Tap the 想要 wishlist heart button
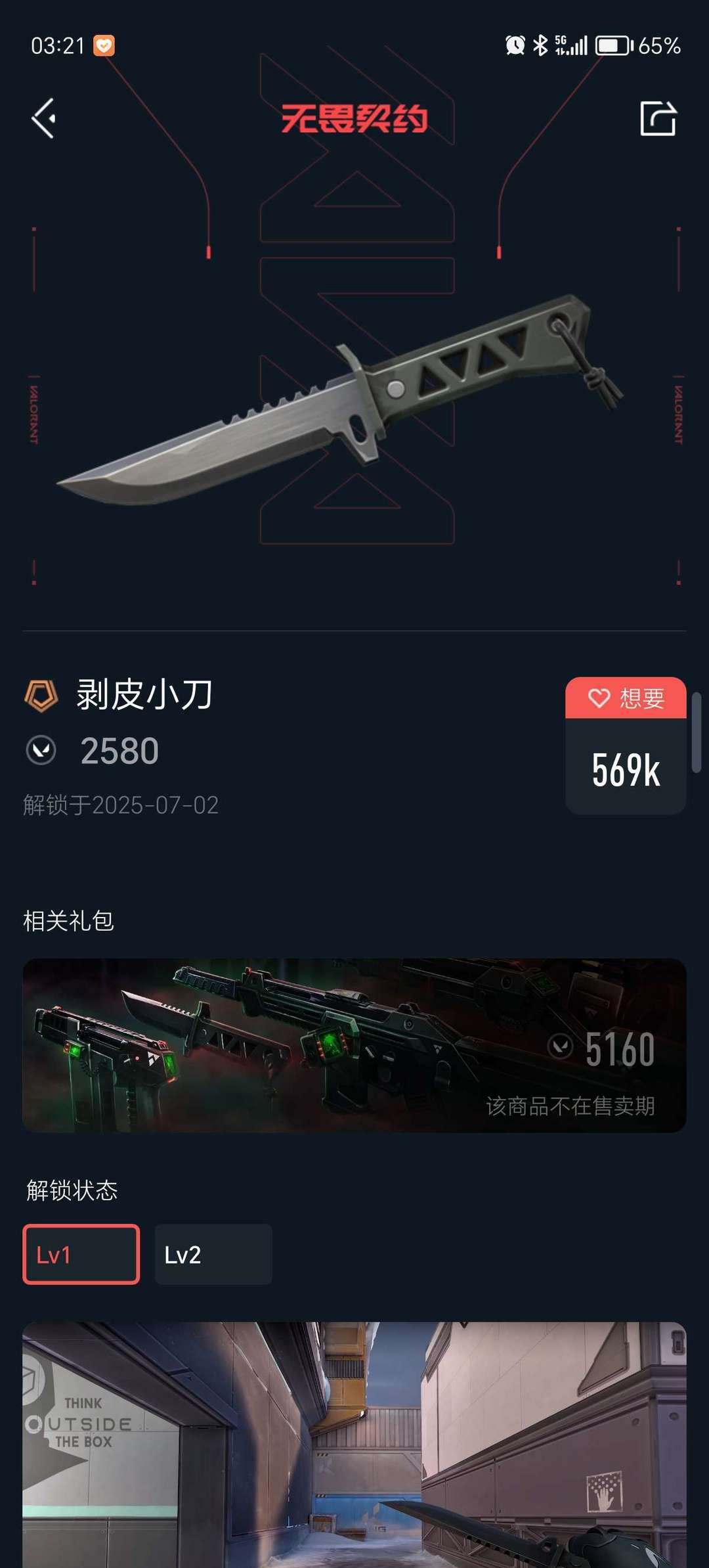This screenshot has height=1568, width=709. tap(626, 698)
